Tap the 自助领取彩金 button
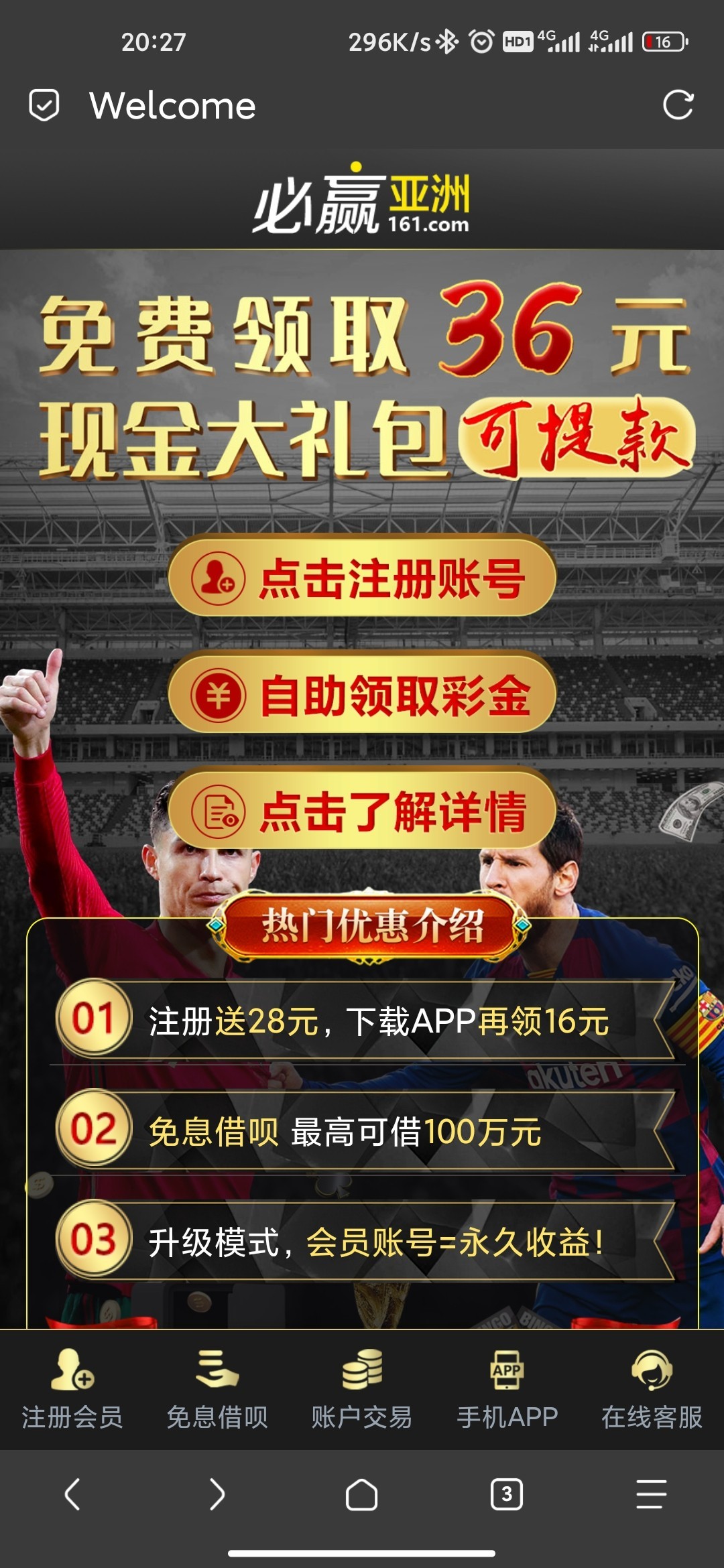Screen dimensions: 724x1568 (362, 695)
